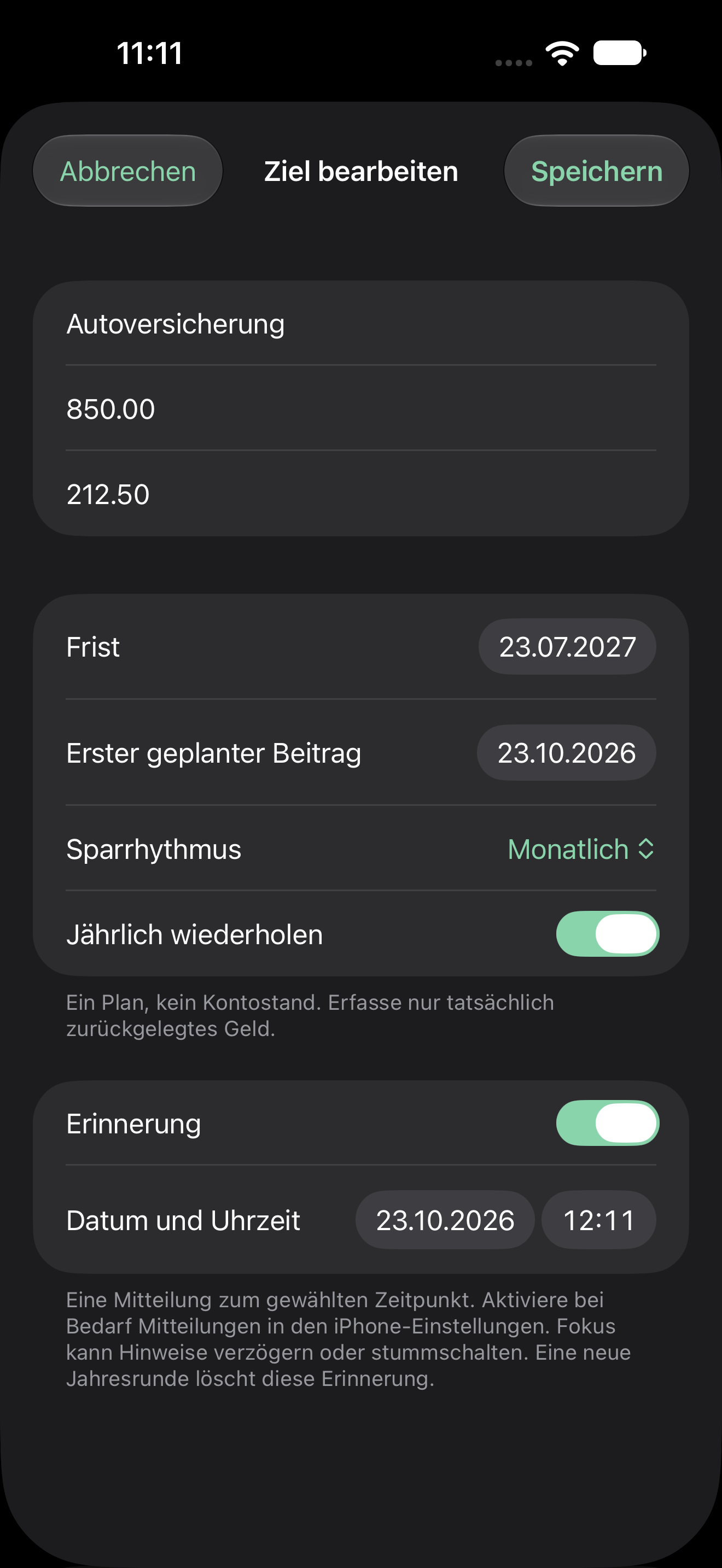Edit the Autoversicherung name field
The image size is (722, 1568).
361,324
